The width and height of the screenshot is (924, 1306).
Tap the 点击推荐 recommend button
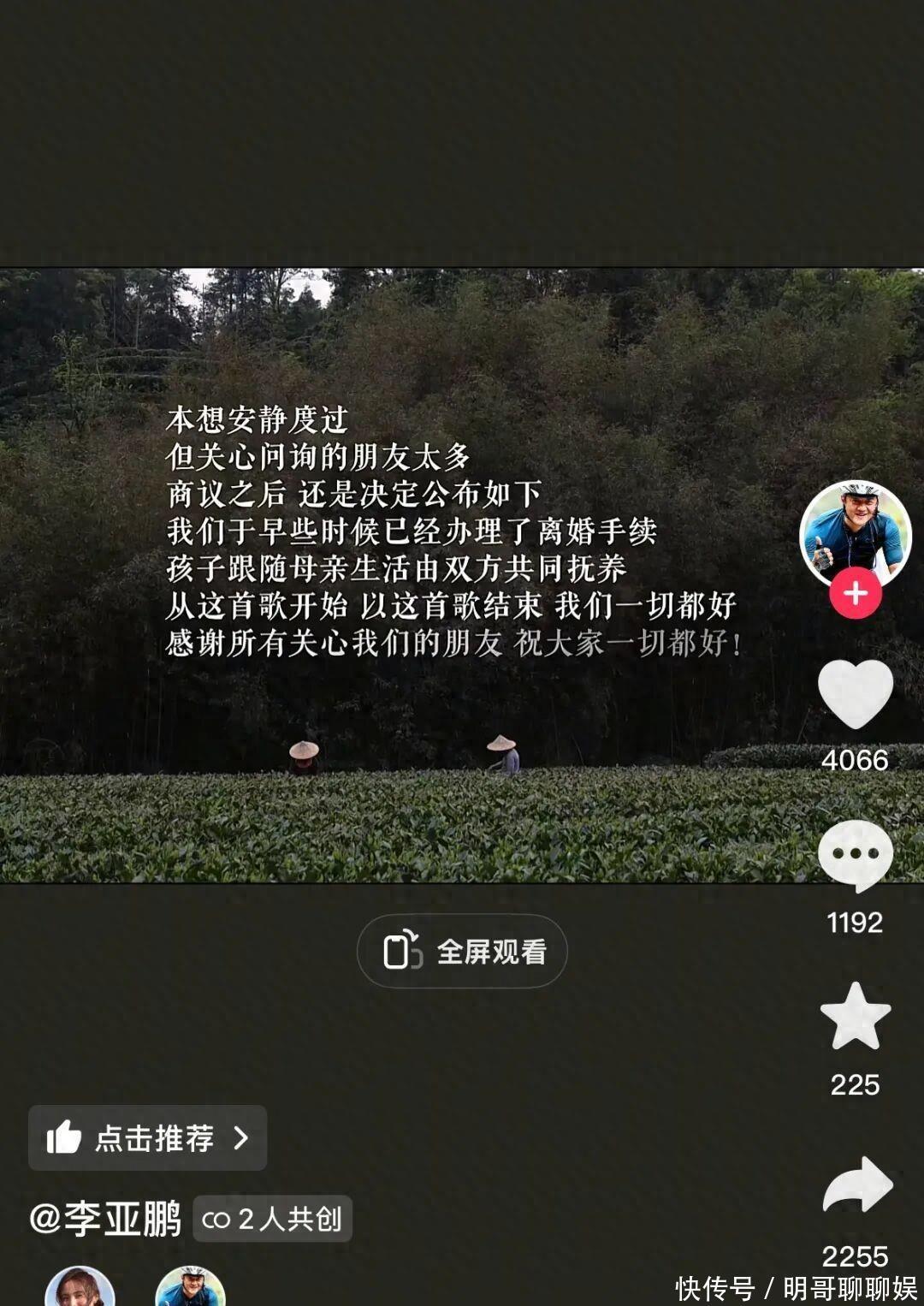[148, 1138]
